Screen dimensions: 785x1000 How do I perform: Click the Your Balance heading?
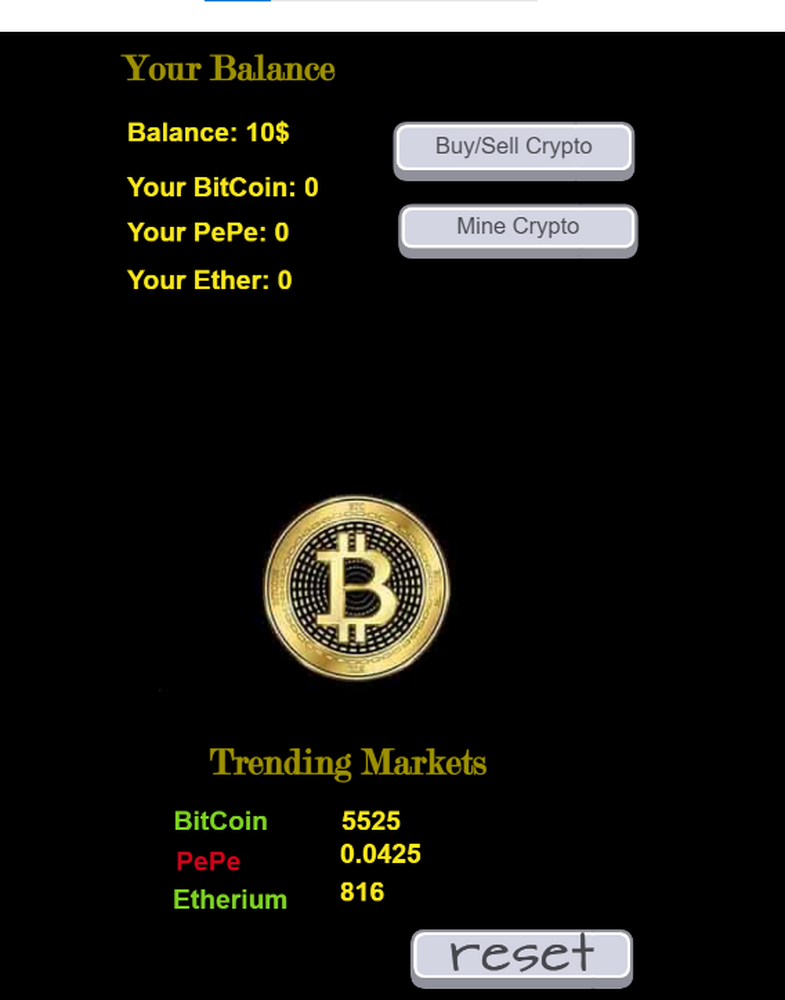point(227,68)
